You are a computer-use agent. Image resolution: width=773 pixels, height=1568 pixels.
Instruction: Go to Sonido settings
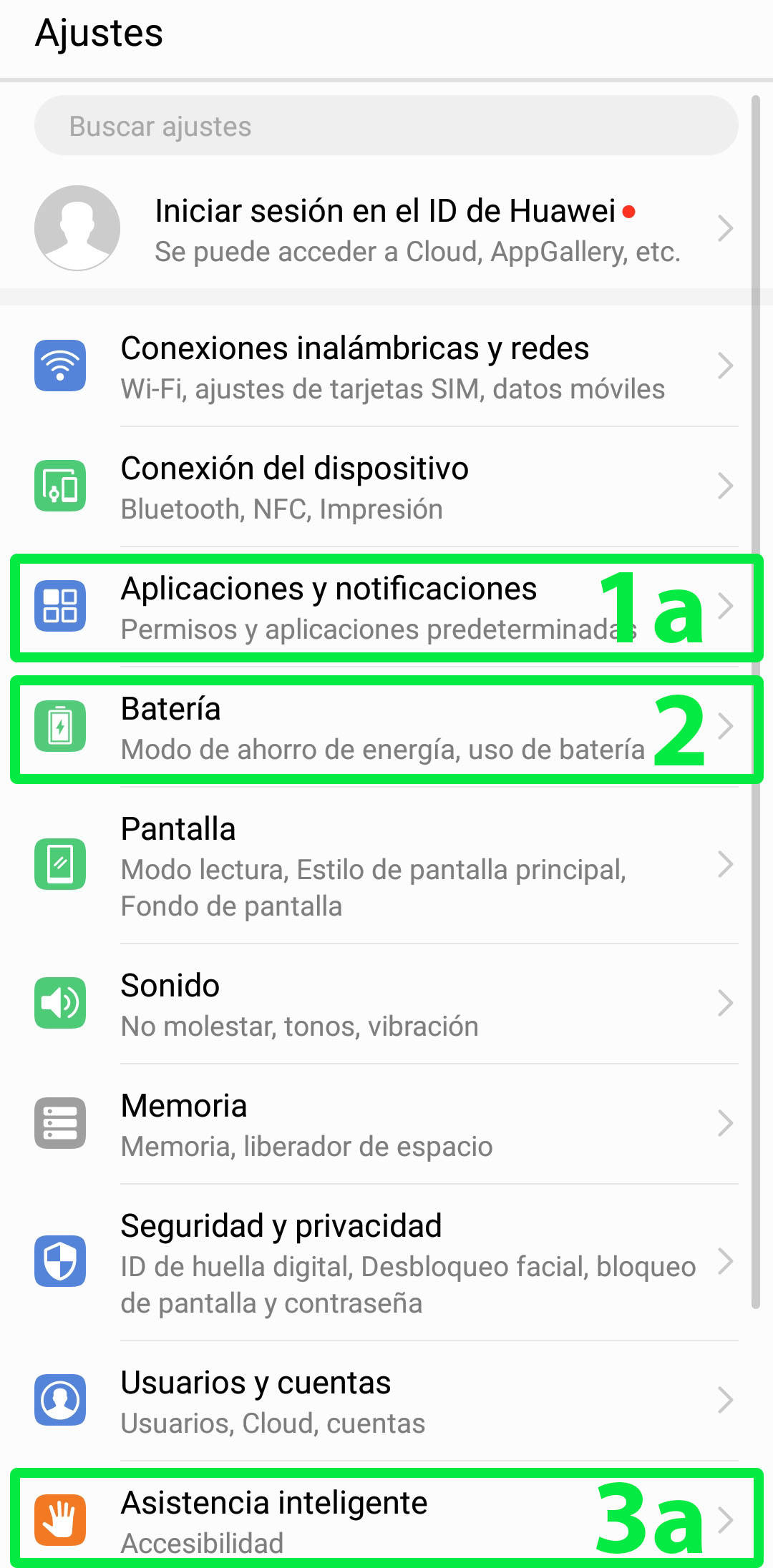pos(386,1004)
